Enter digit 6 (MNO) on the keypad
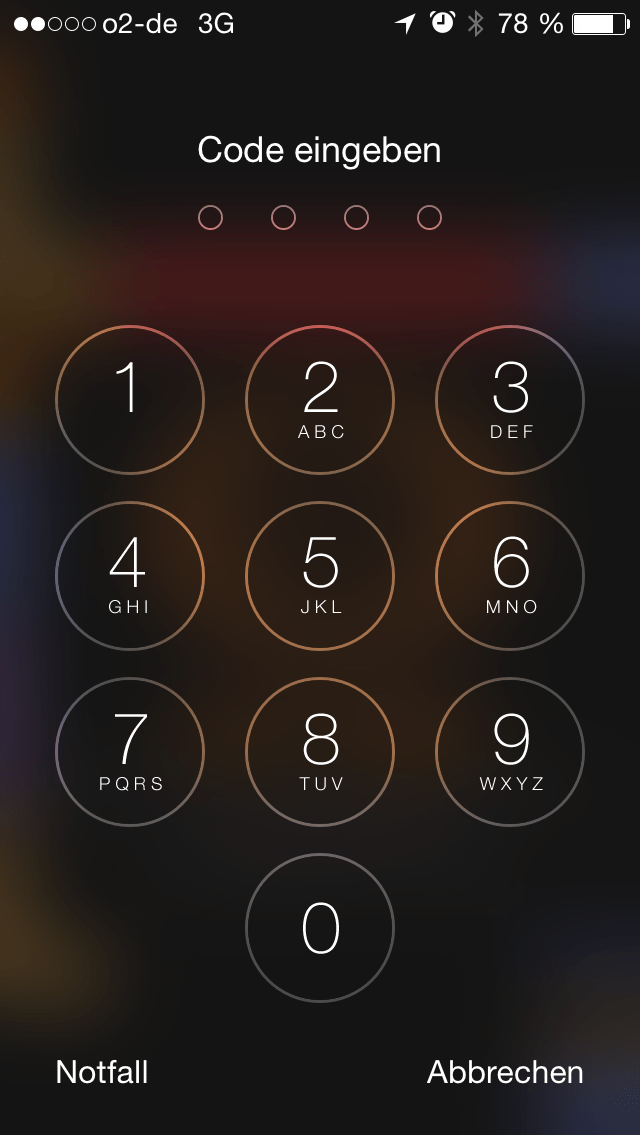 (x=510, y=576)
